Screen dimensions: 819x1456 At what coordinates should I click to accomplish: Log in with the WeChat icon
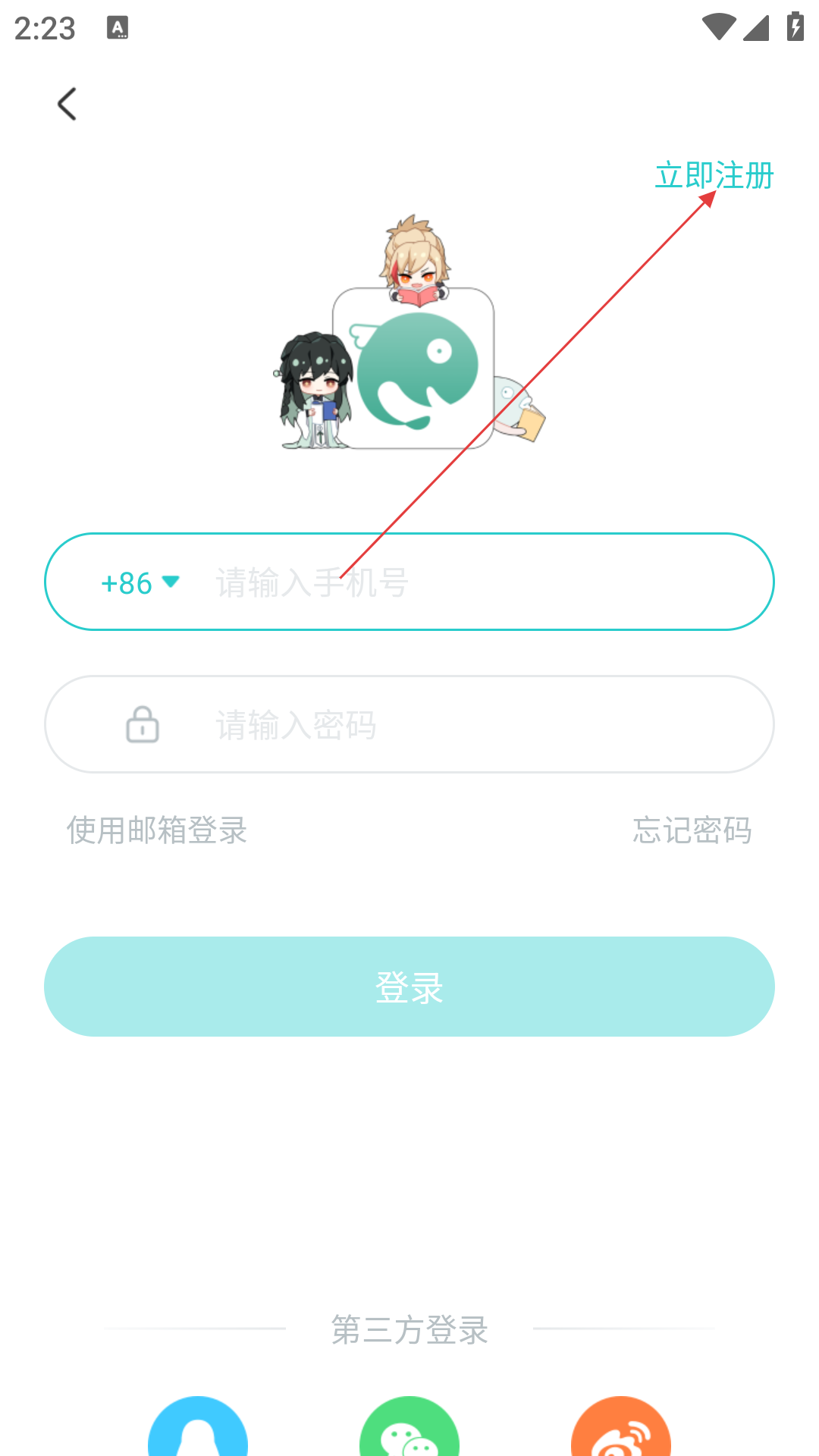click(409, 1429)
